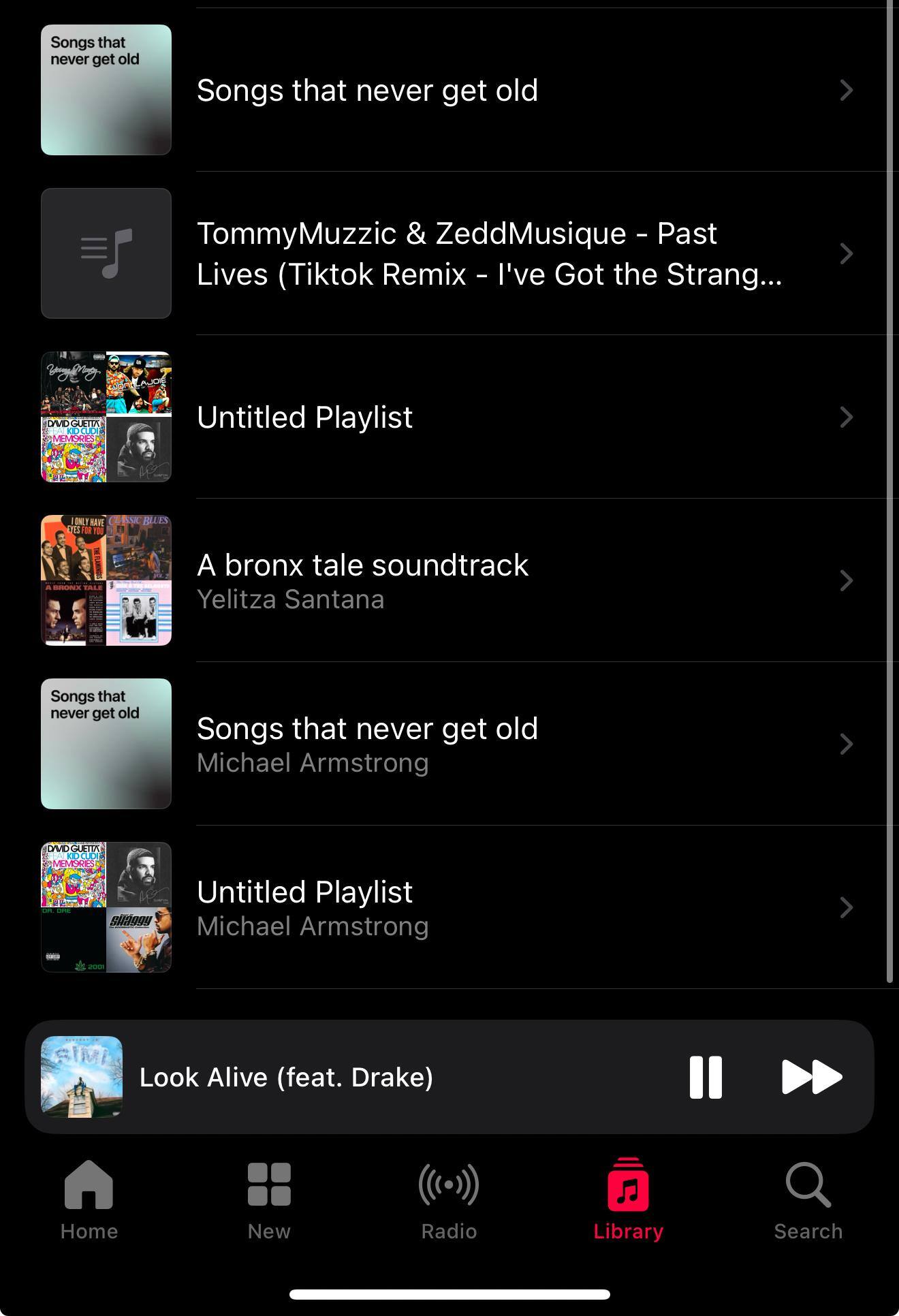Skip to the next track

click(812, 1077)
